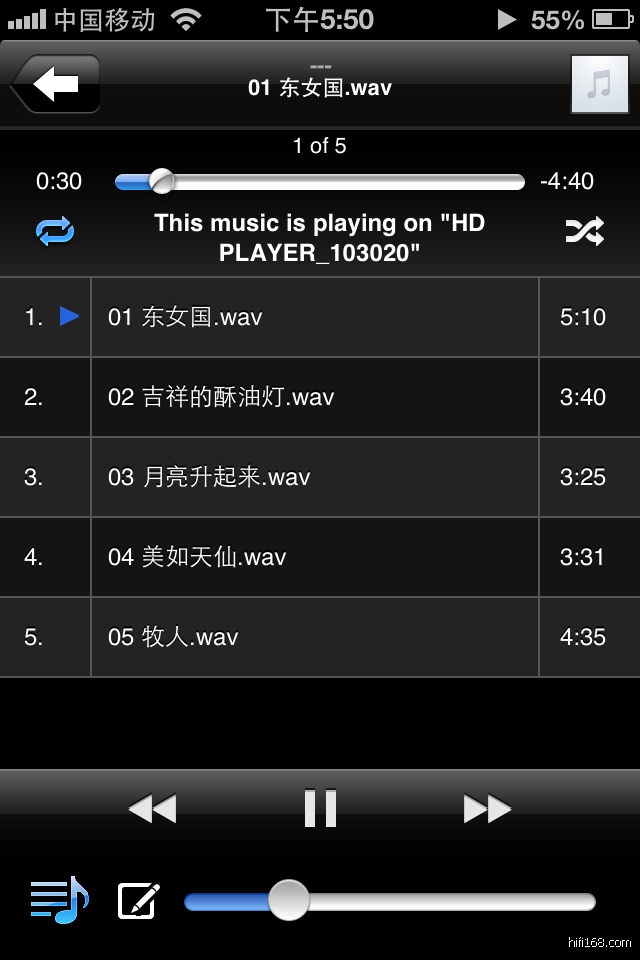This screenshot has width=640, height=960.
Task: Go back using the arrow button
Action: [56, 84]
